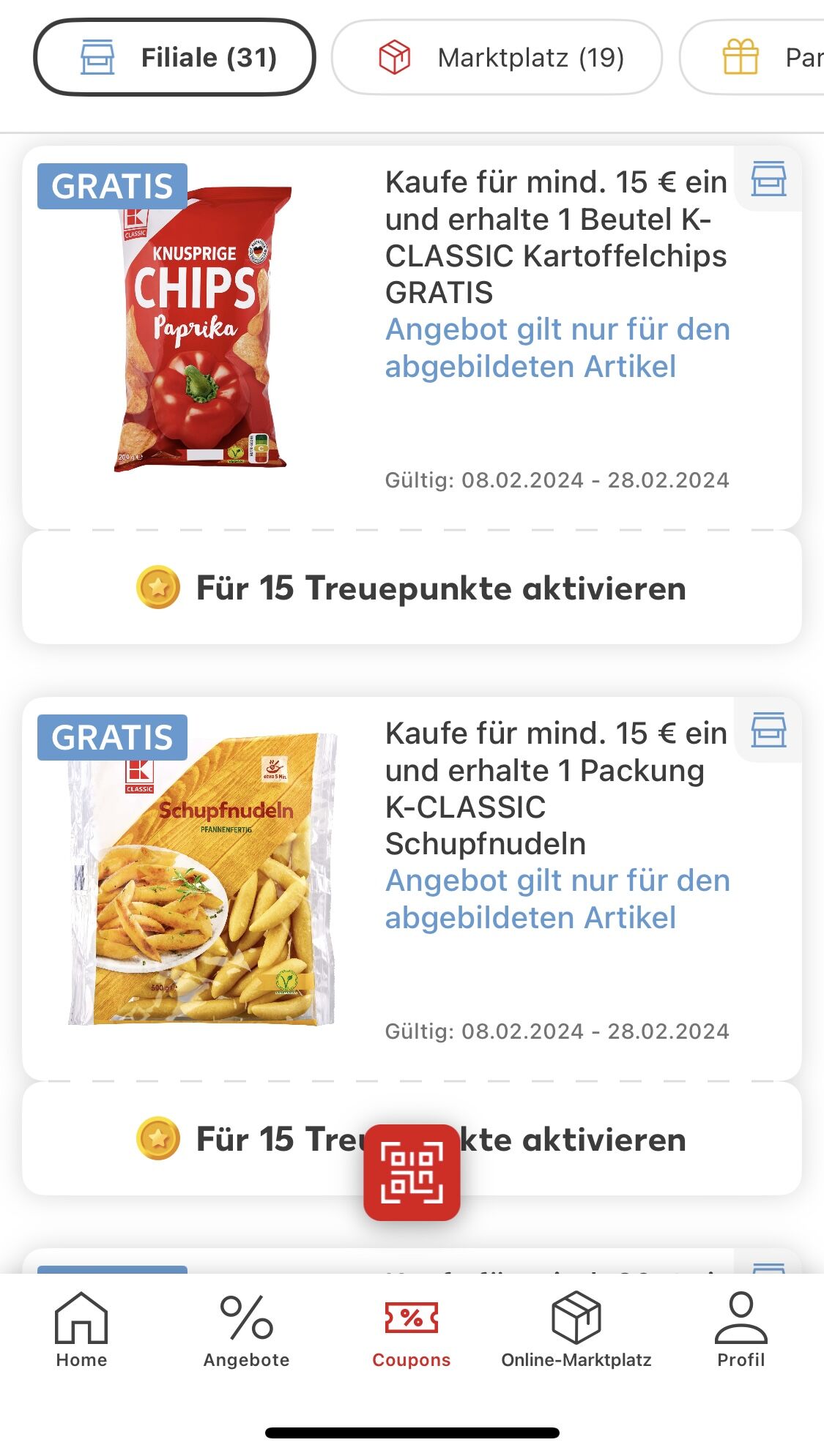Open the K-Classic Kartoffelchips coupon card
824x1456 pixels.
(412, 337)
